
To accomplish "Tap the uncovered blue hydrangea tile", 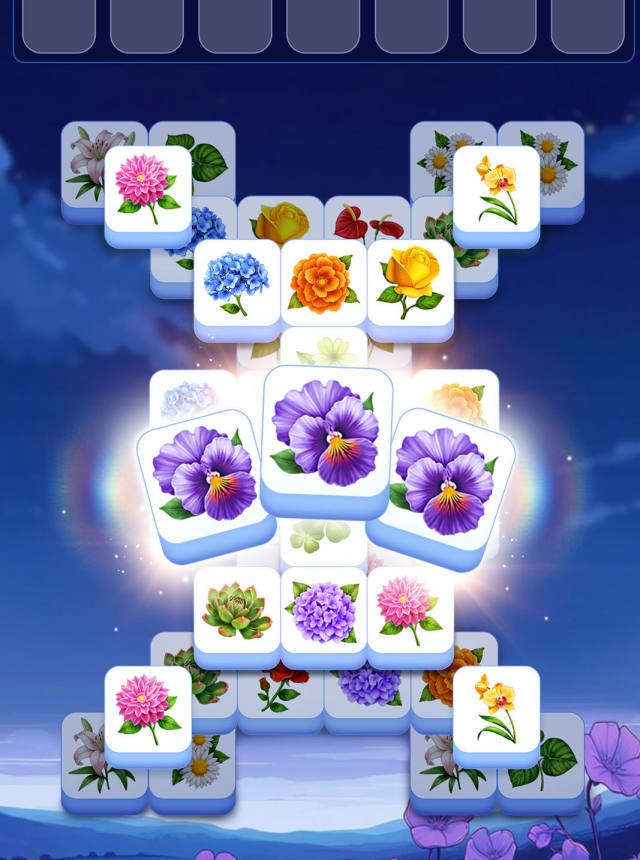I will (x=236, y=282).
